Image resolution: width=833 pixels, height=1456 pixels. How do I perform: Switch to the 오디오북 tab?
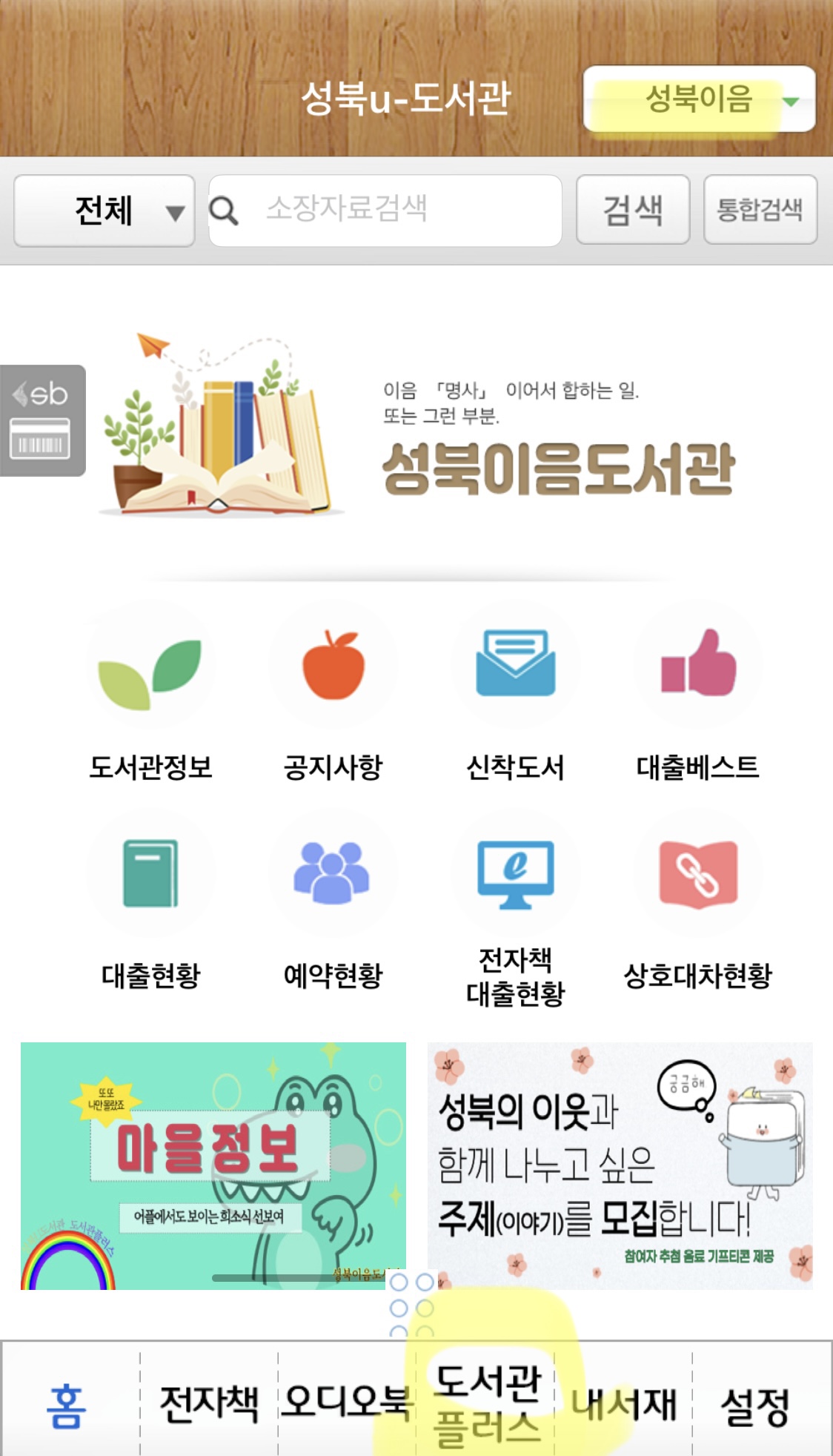(x=346, y=1403)
